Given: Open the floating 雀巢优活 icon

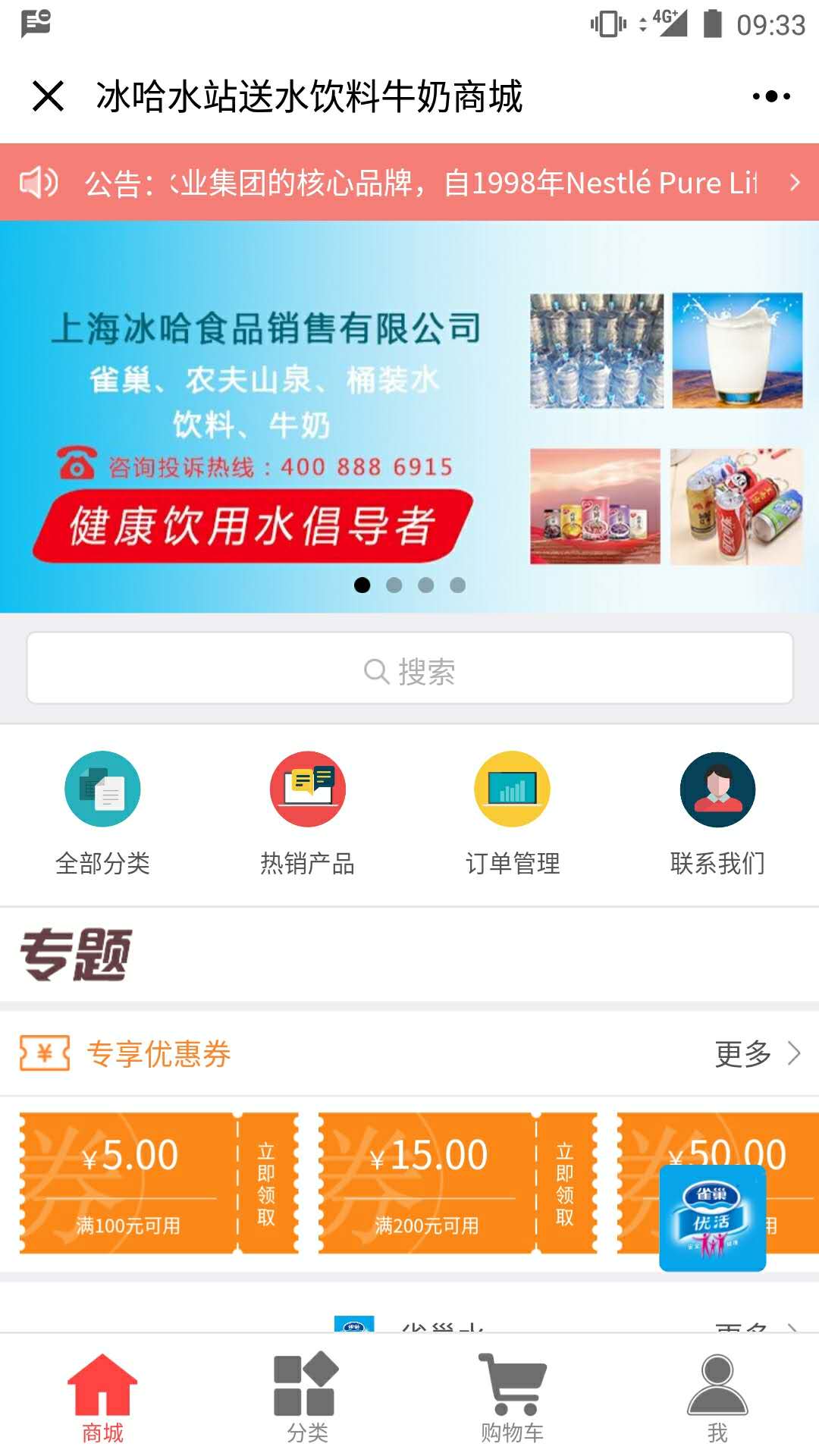Looking at the screenshot, I should (x=712, y=1219).
